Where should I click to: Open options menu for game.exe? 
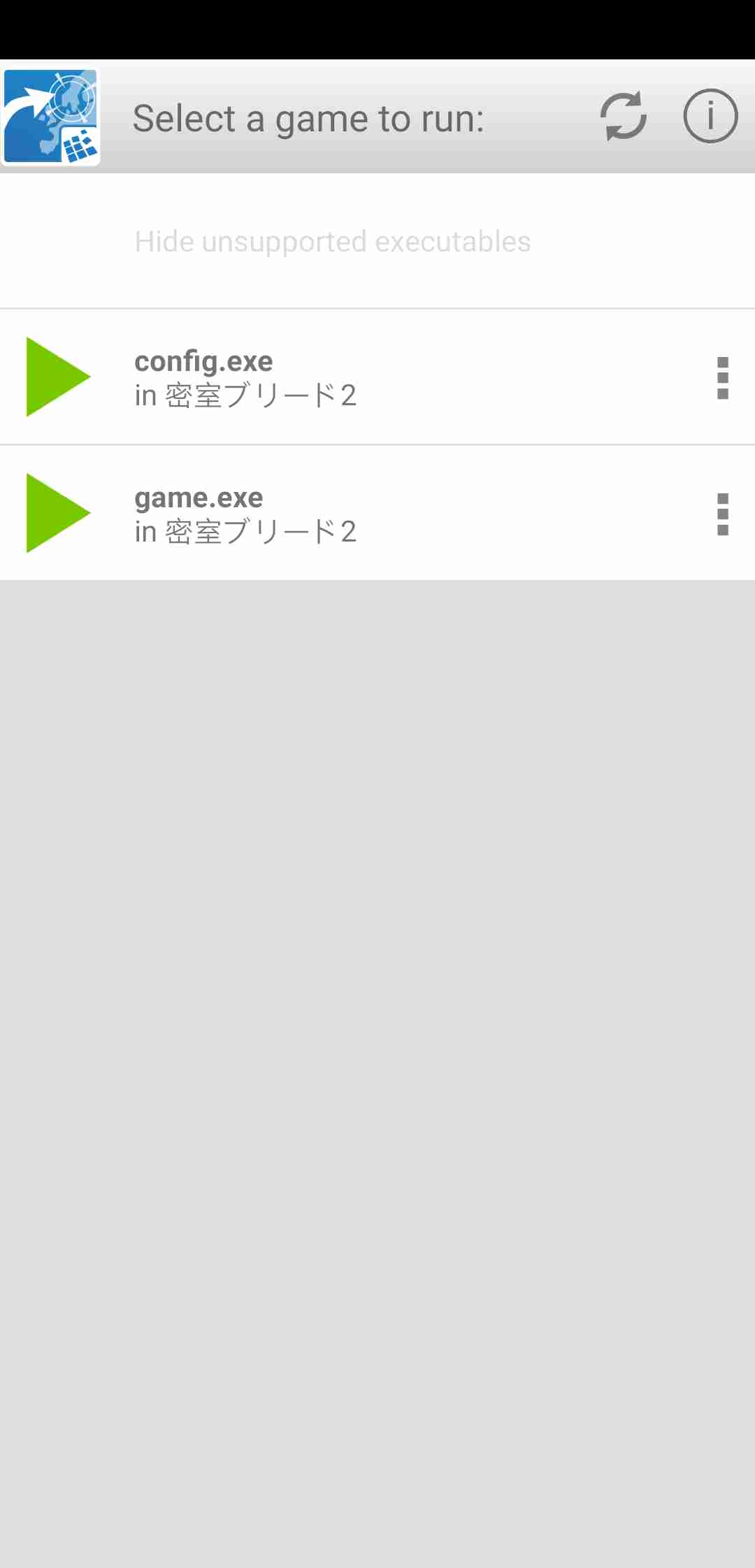tap(723, 514)
